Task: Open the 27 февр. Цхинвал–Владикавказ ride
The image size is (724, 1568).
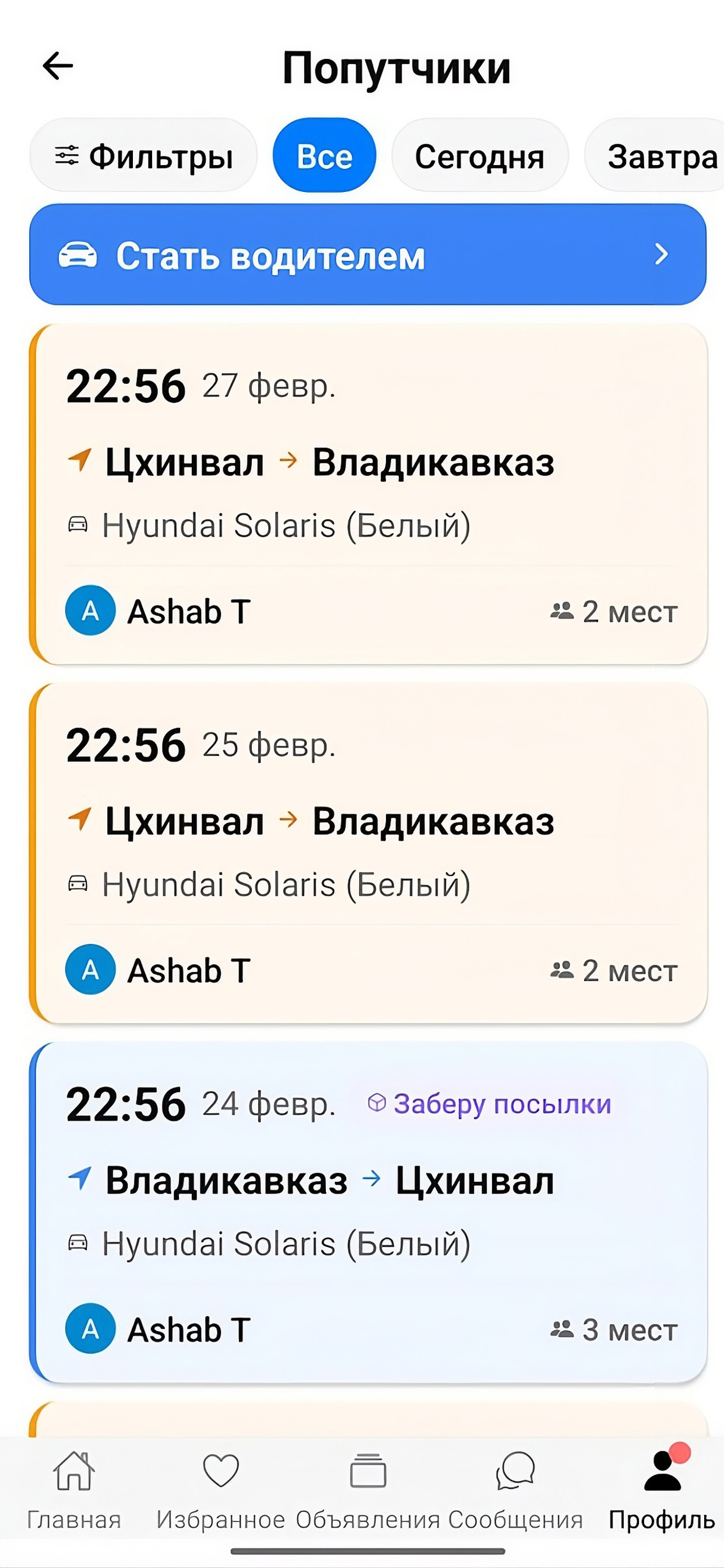Action: 367,494
